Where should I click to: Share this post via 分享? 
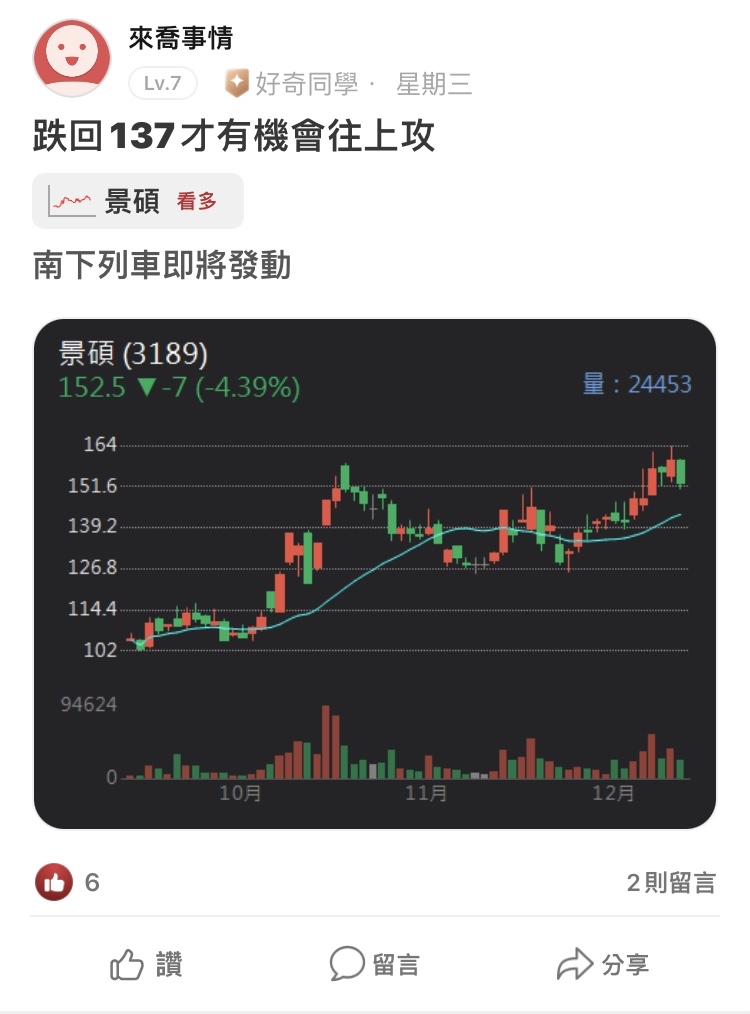pyautogui.click(x=603, y=965)
